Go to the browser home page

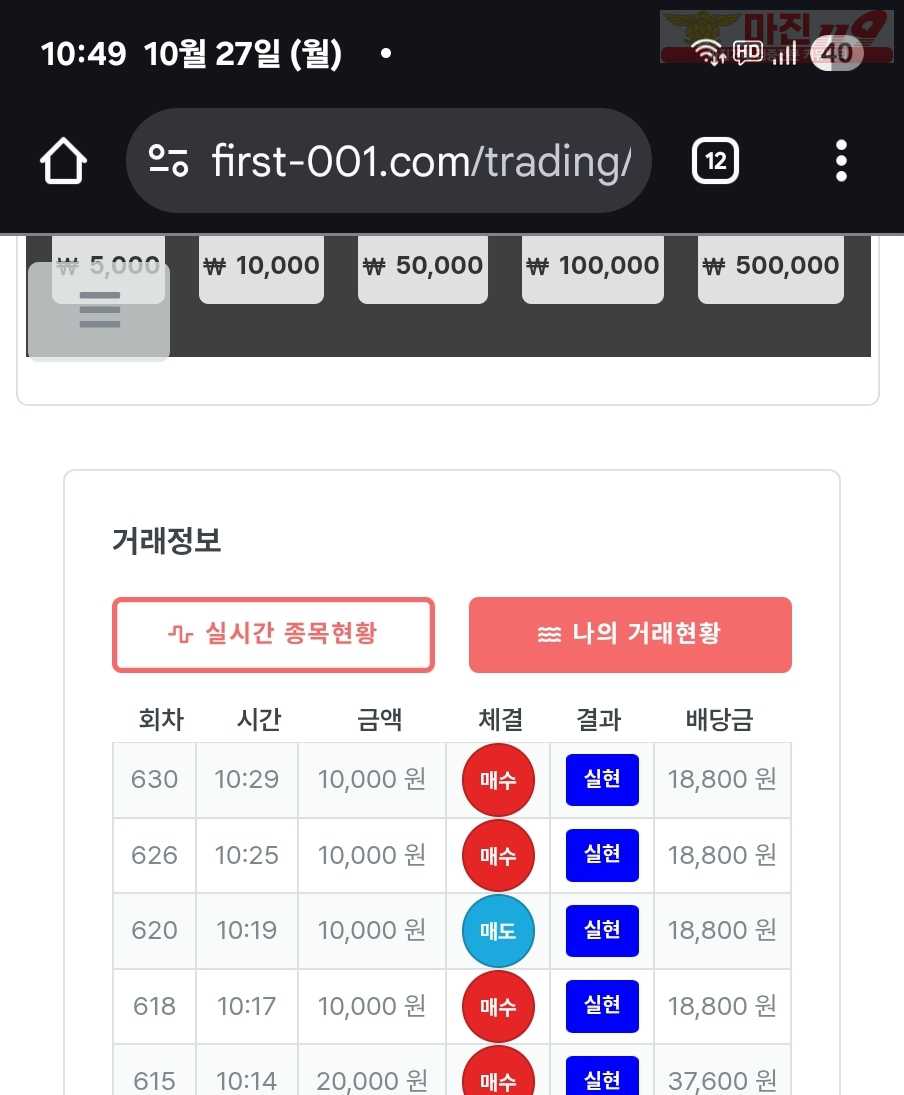63,161
